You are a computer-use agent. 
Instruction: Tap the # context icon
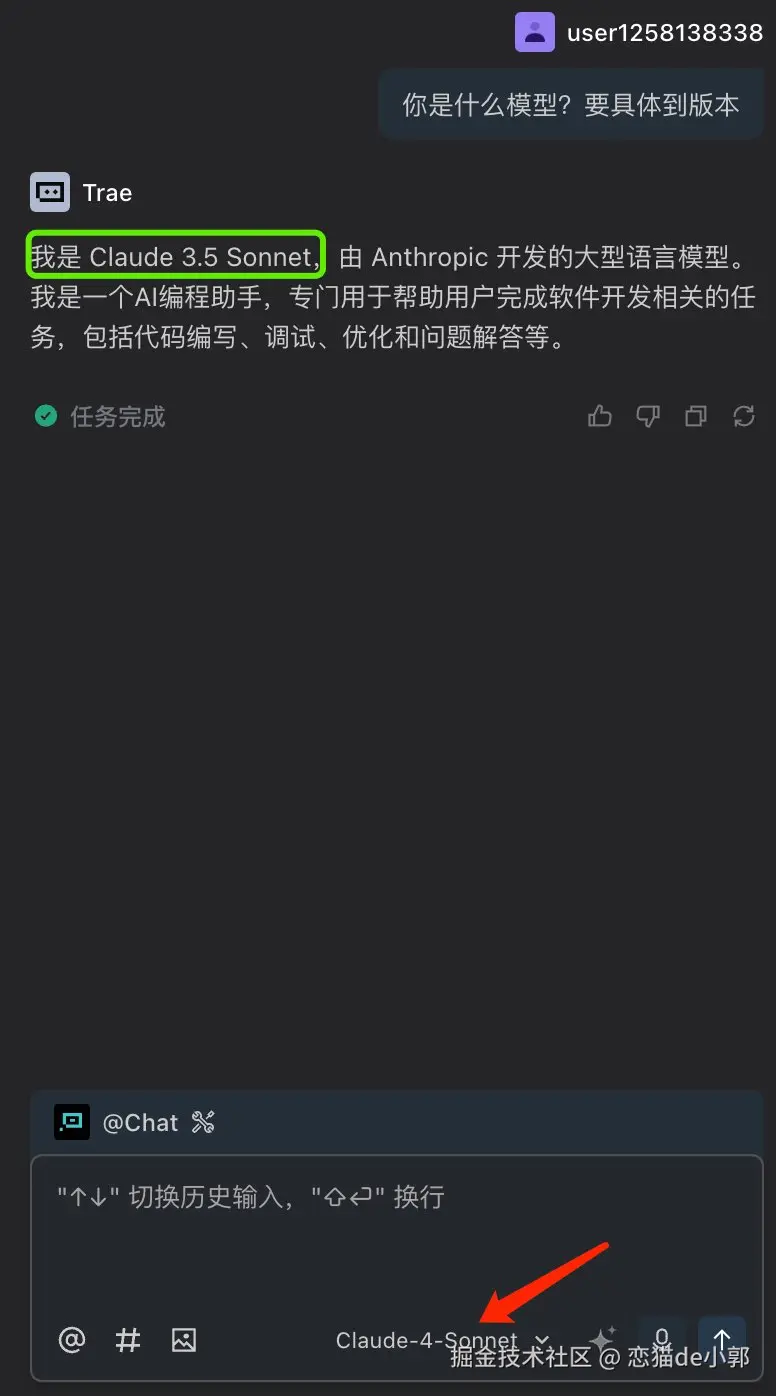point(128,1340)
